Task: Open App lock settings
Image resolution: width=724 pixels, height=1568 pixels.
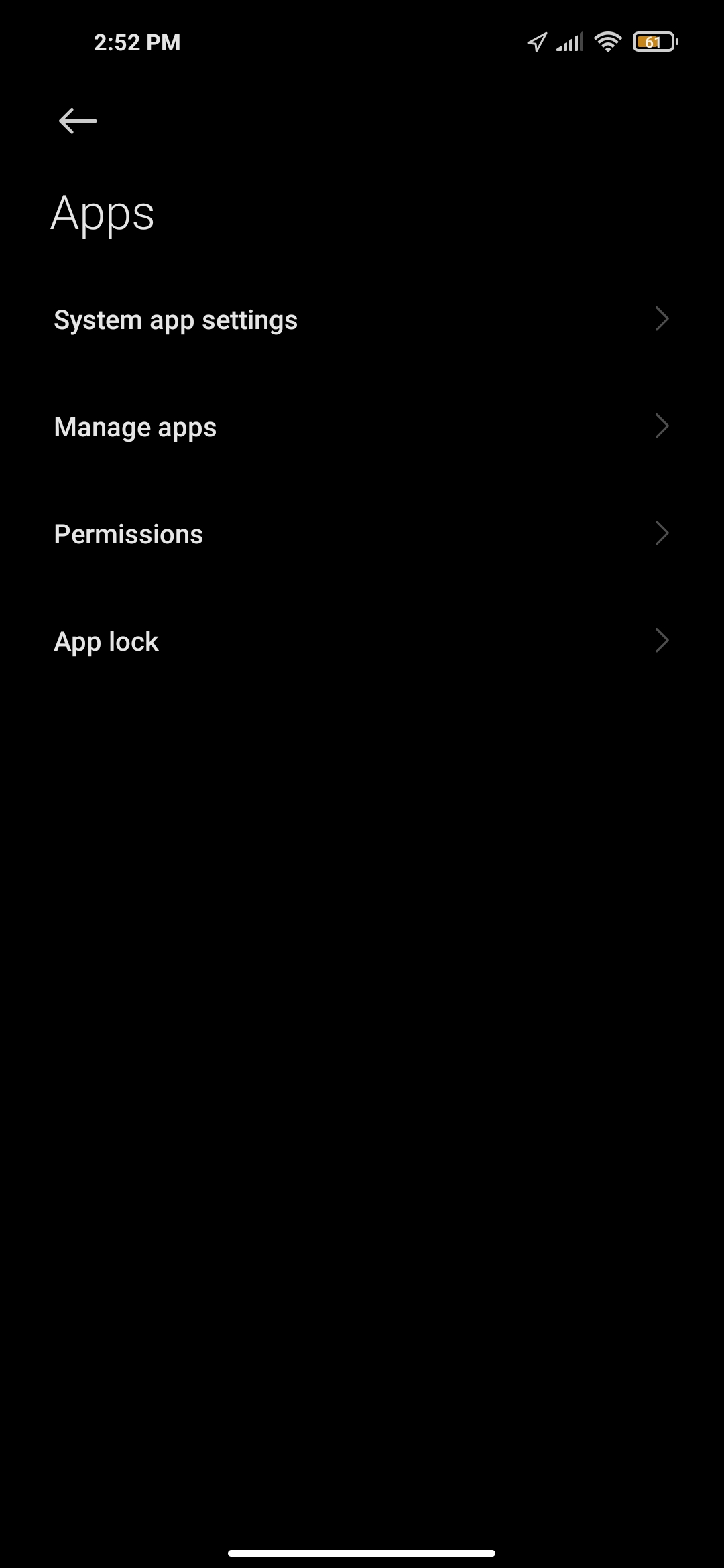Action: click(362, 641)
